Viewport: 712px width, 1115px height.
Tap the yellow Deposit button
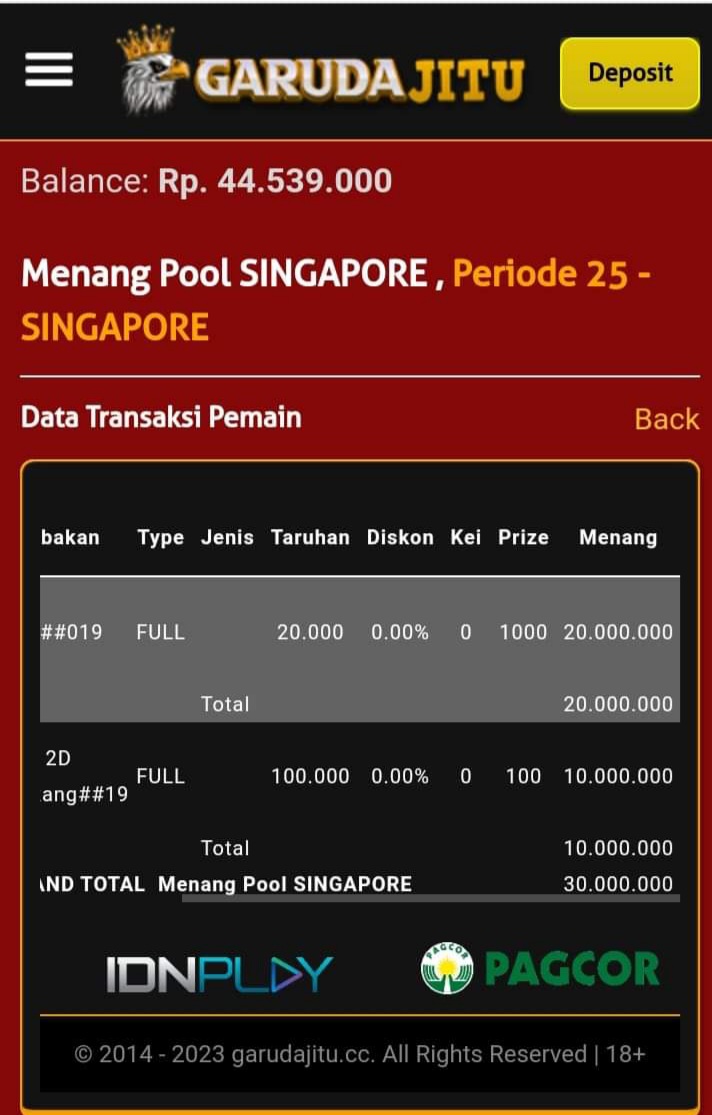(x=629, y=73)
